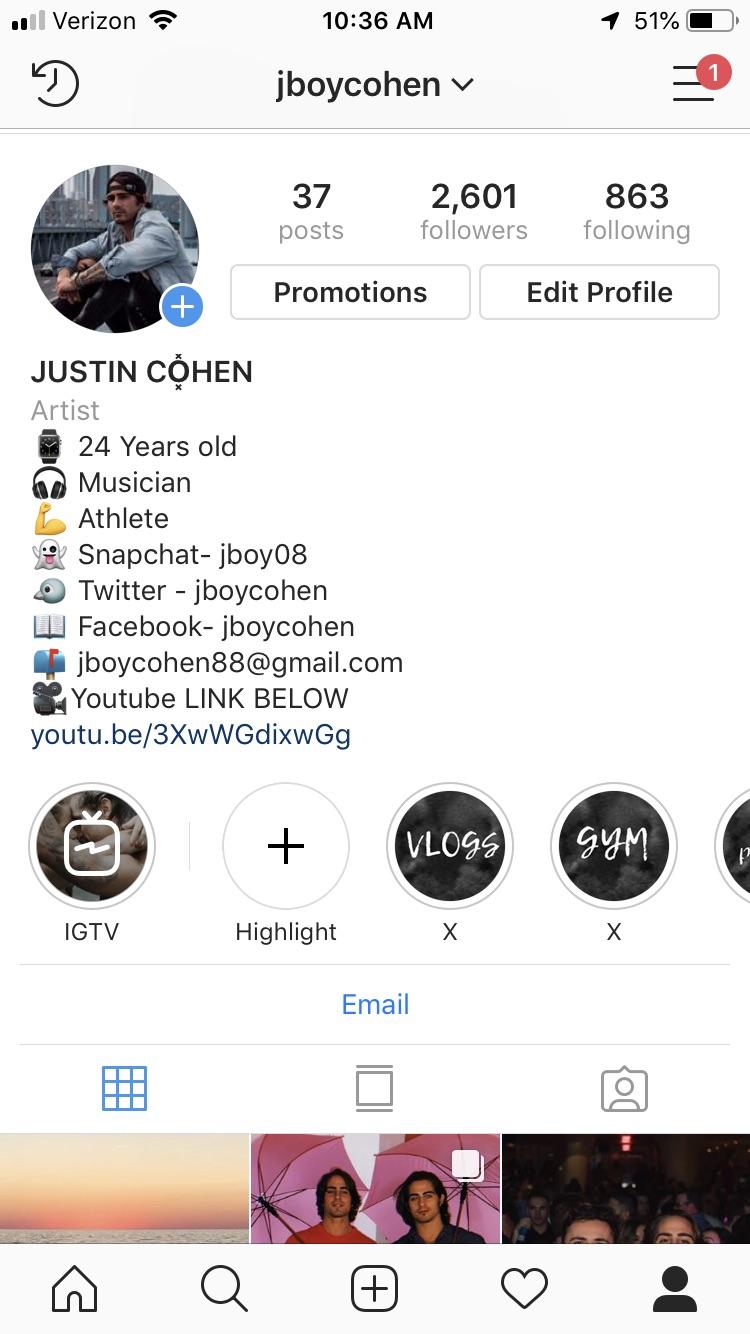Switch to the grid posts view
750x1334 pixels.
[125, 1089]
